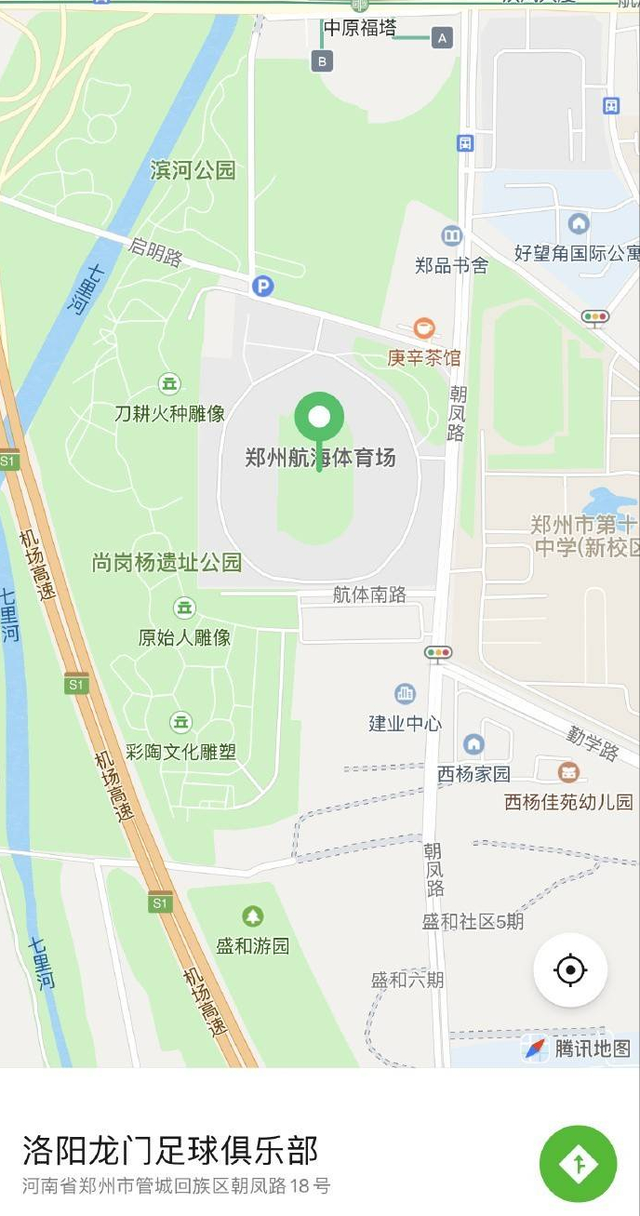Open the 西杨佳苑幼儿园 marker

[x=568, y=772]
